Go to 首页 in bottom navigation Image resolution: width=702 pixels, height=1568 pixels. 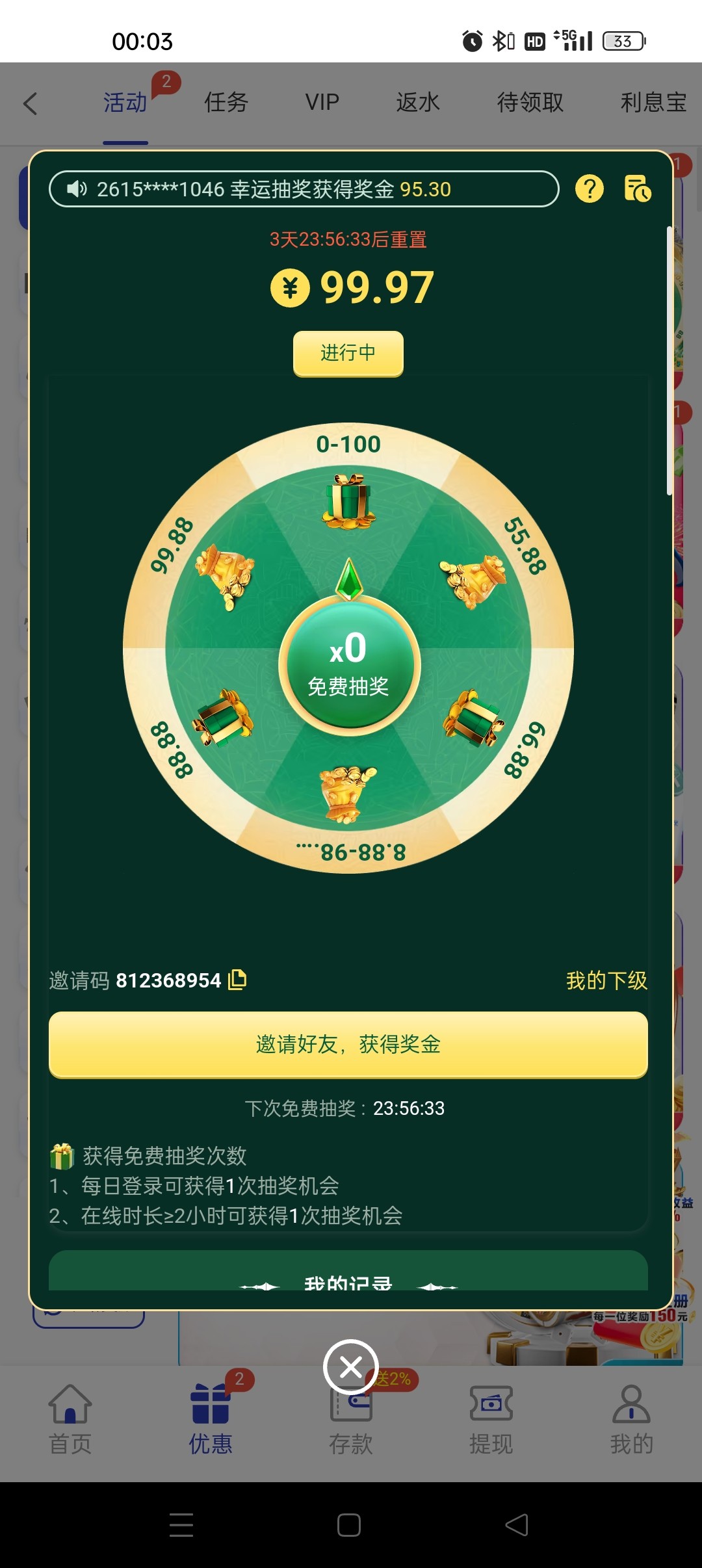pyautogui.click(x=70, y=1420)
